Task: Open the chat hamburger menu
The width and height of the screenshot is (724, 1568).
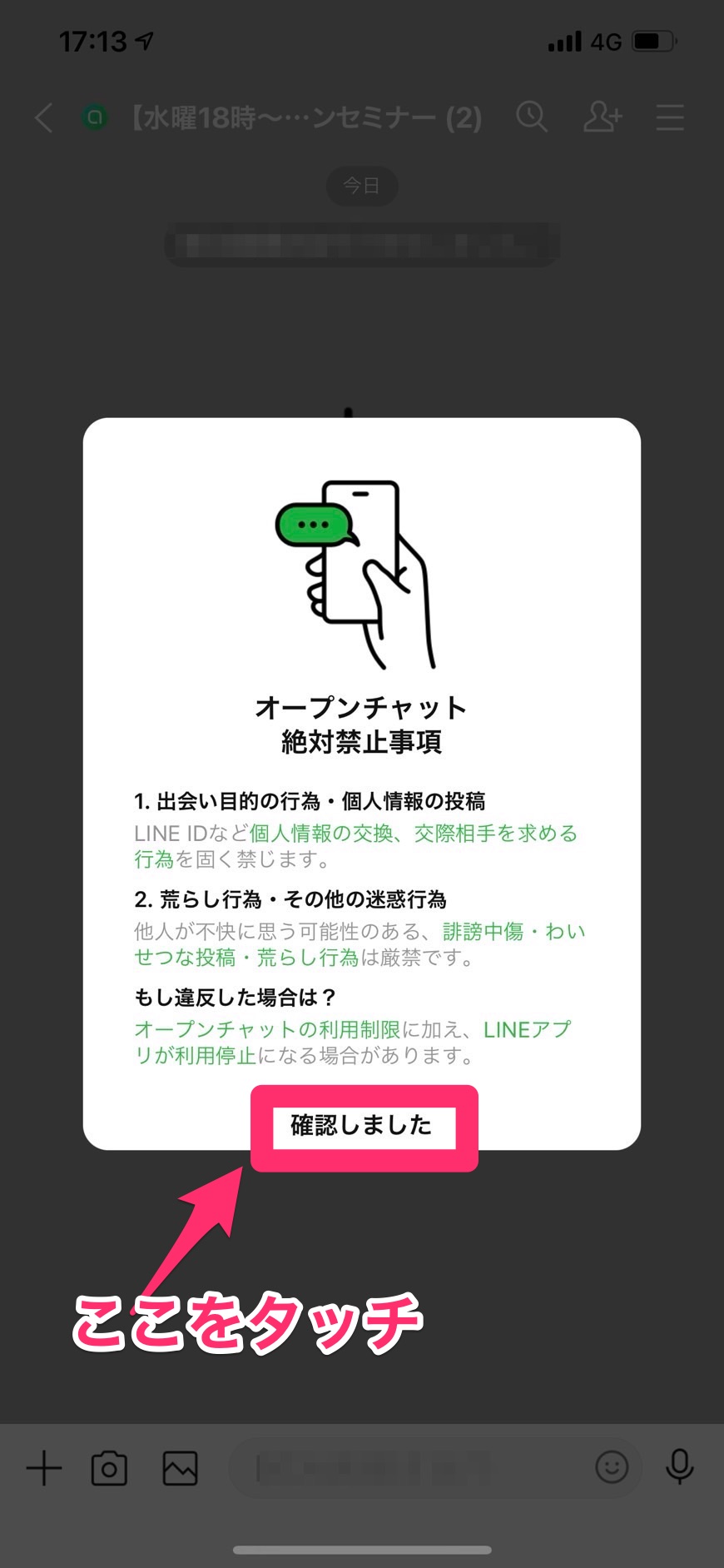Action: tap(669, 117)
